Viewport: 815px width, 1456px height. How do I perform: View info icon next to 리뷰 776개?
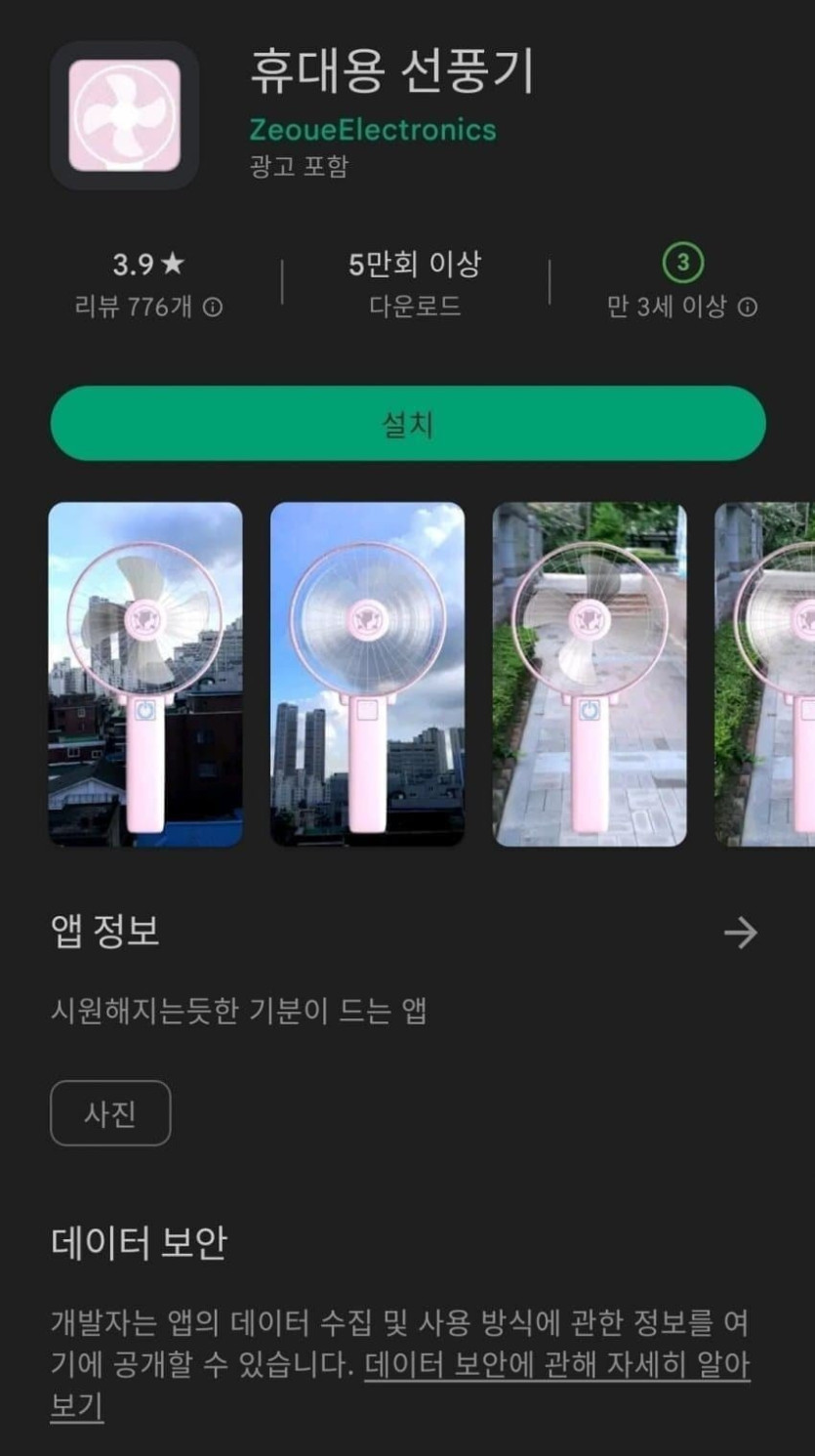click(213, 308)
